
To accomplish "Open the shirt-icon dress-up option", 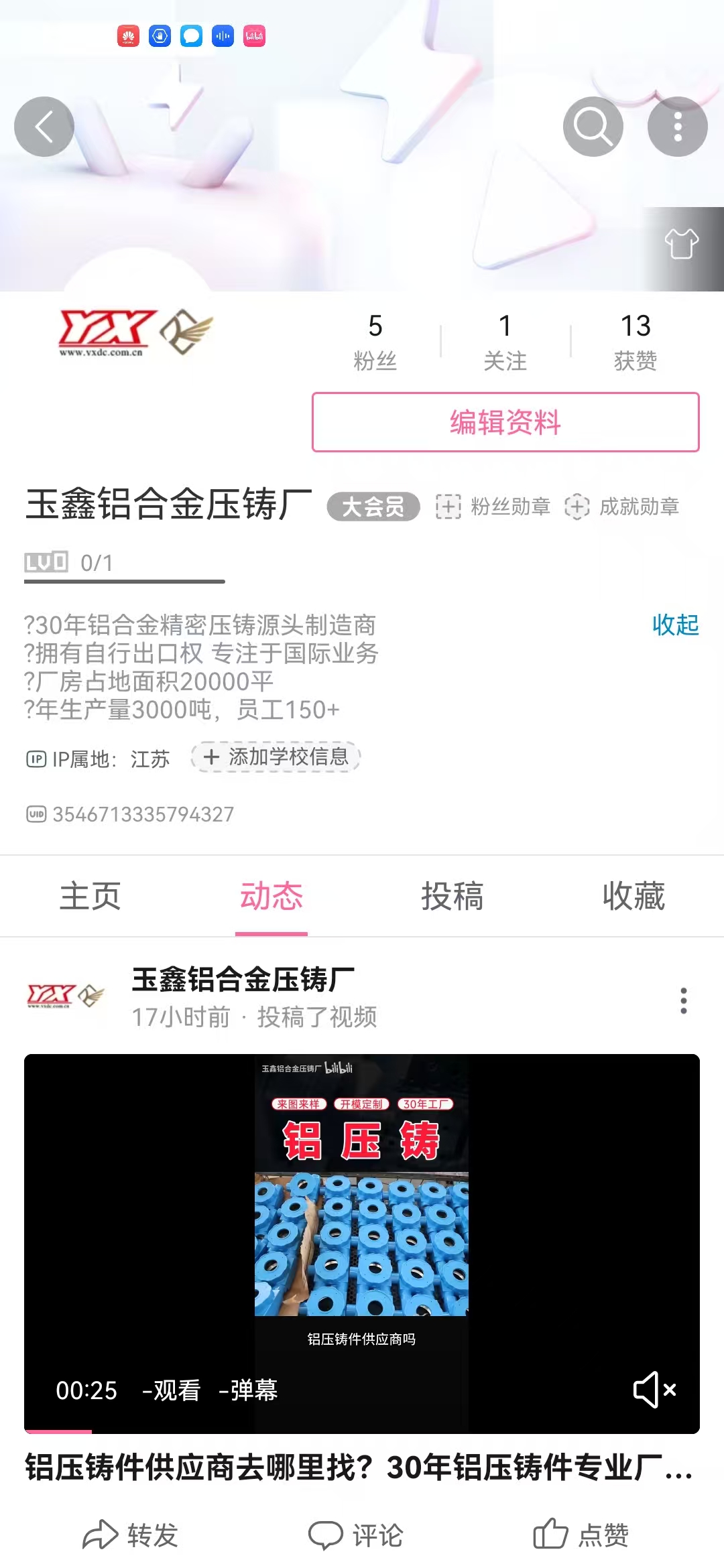I will pyautogui.click(x=681, y=243).
